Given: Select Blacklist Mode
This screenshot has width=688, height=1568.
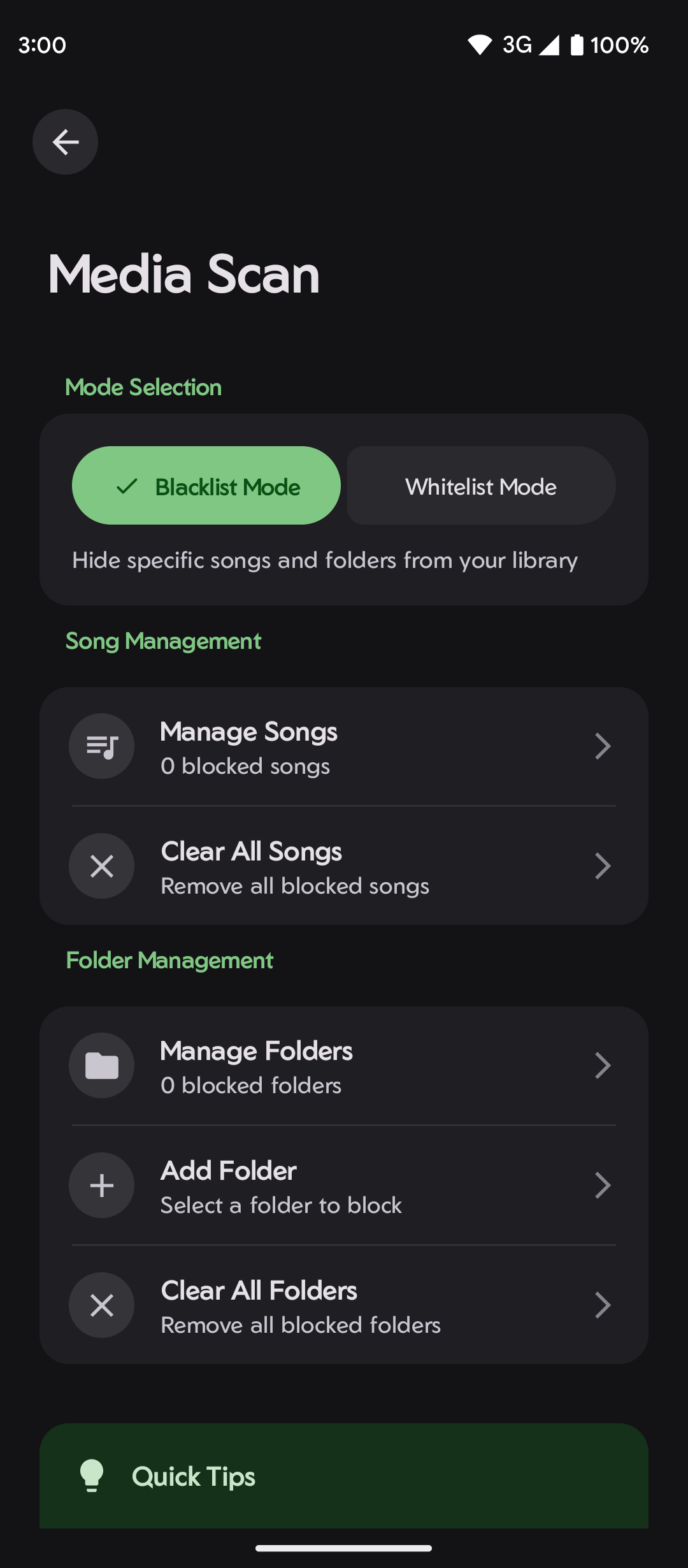Looking at the screenshot, I should coord(206,485).
